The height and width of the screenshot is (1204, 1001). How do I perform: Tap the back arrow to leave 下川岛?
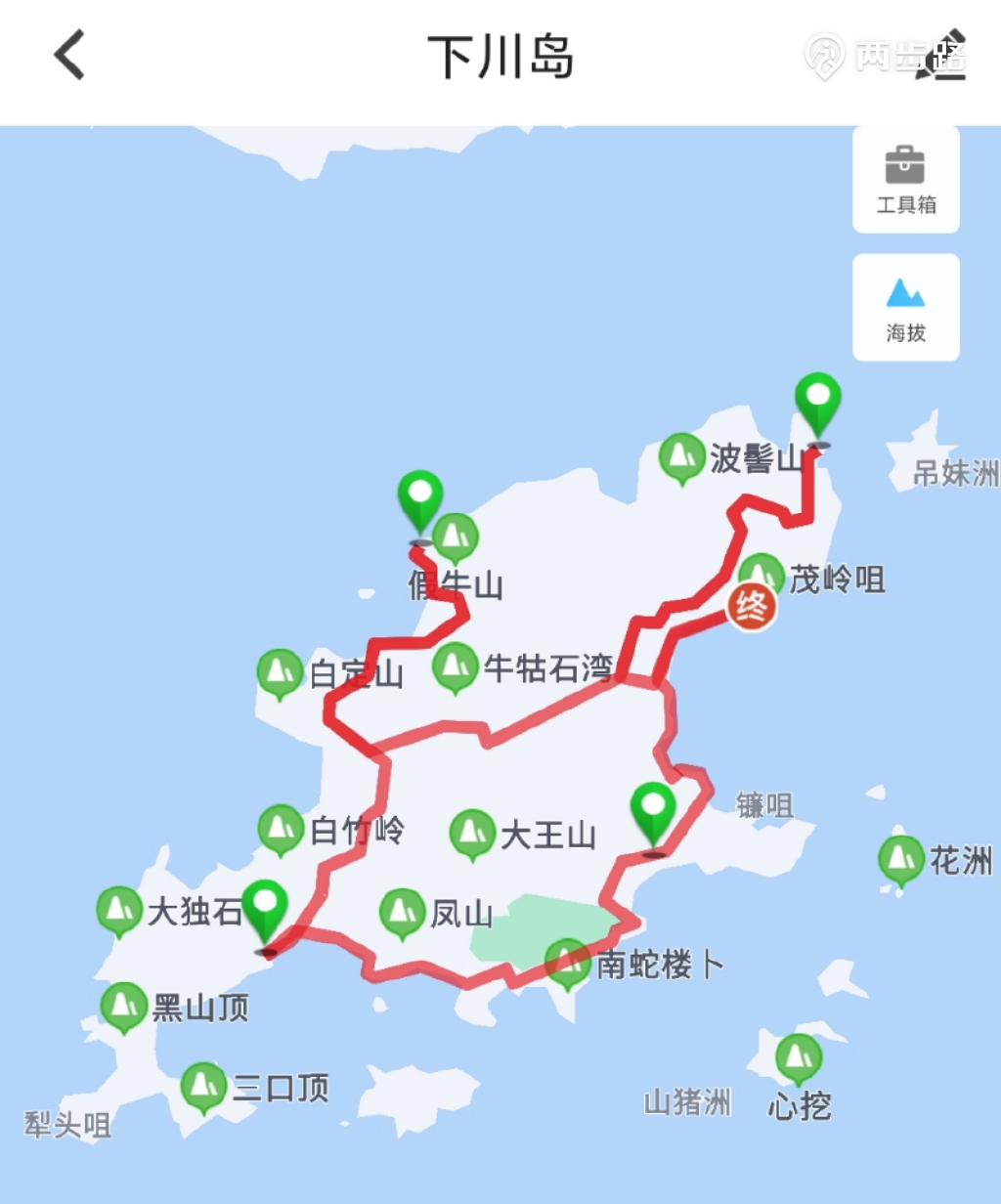point(66,56)
